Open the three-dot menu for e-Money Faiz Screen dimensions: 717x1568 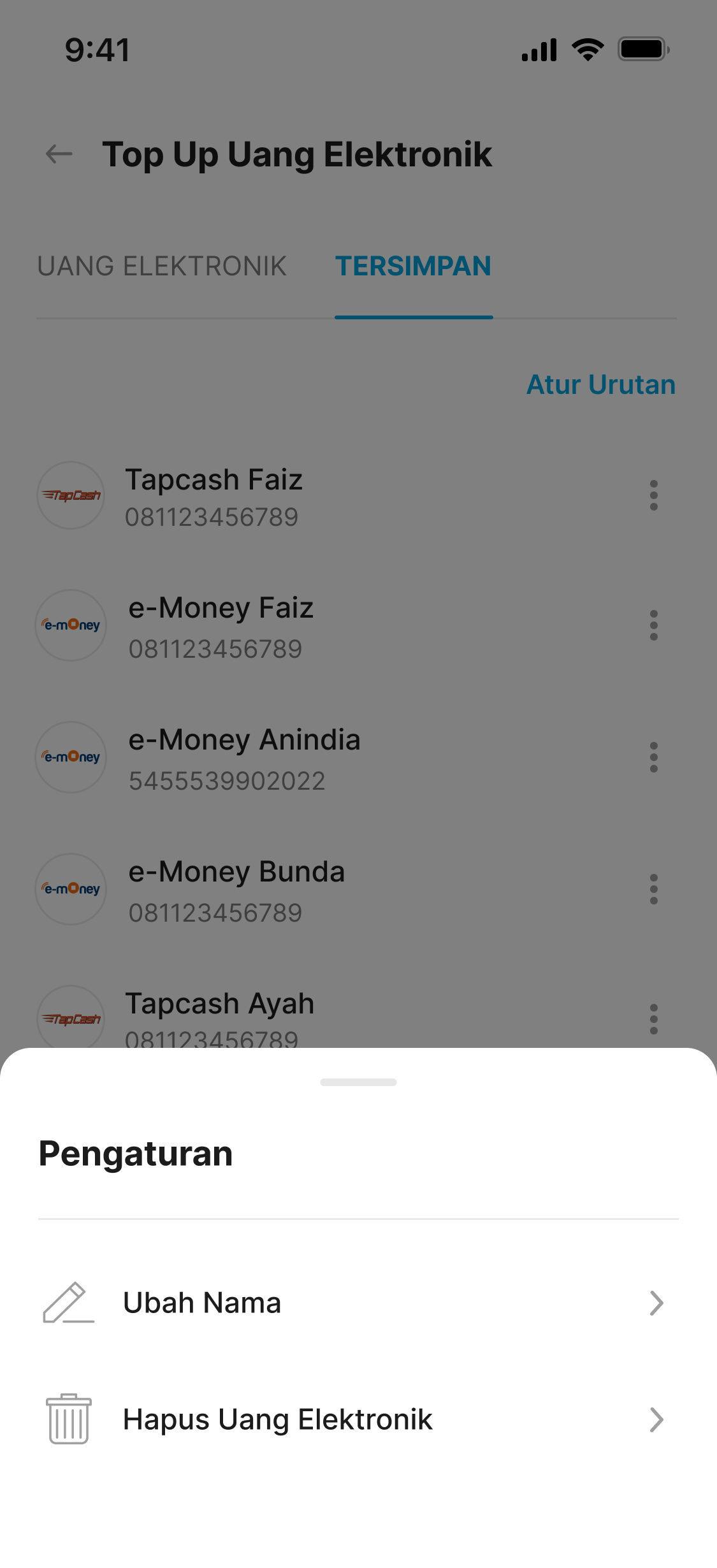[x=653, y=625]
